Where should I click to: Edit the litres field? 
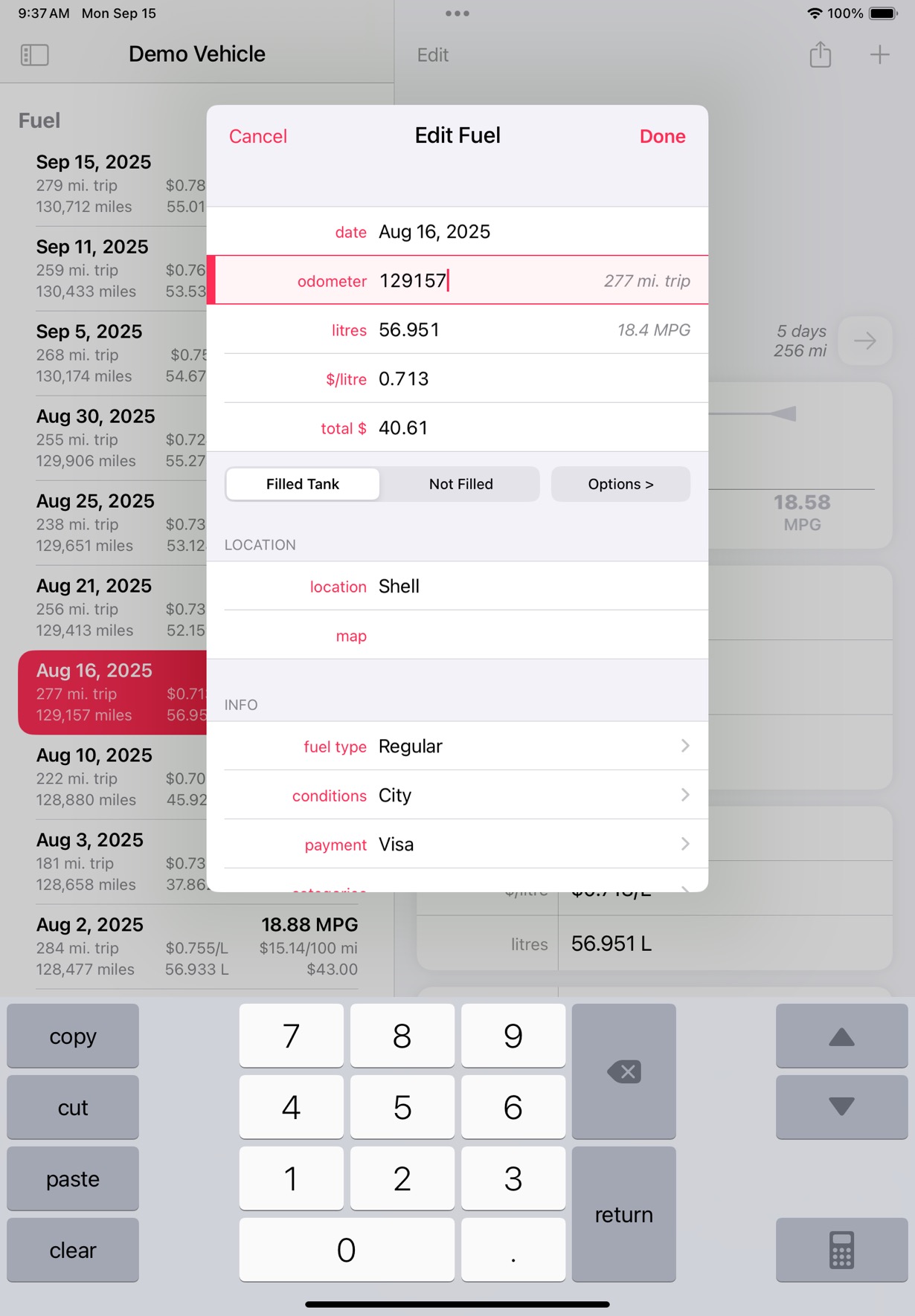[457, 329]
